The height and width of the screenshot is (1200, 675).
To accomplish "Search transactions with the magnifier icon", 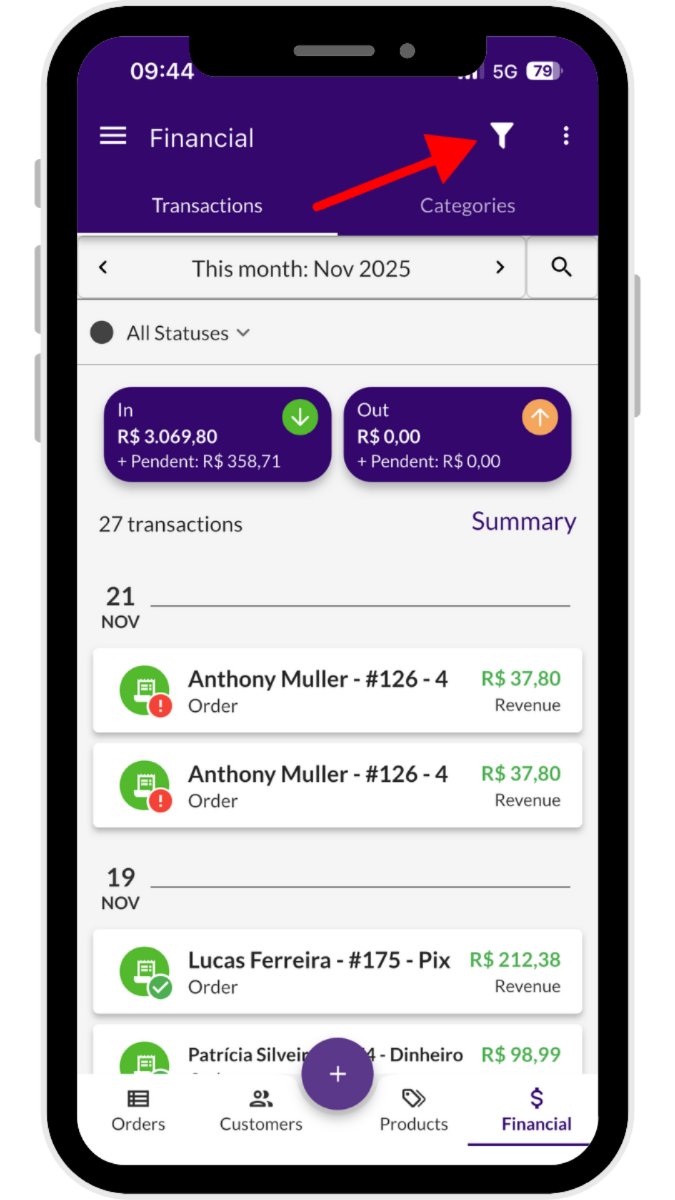I will coord(562,268).
